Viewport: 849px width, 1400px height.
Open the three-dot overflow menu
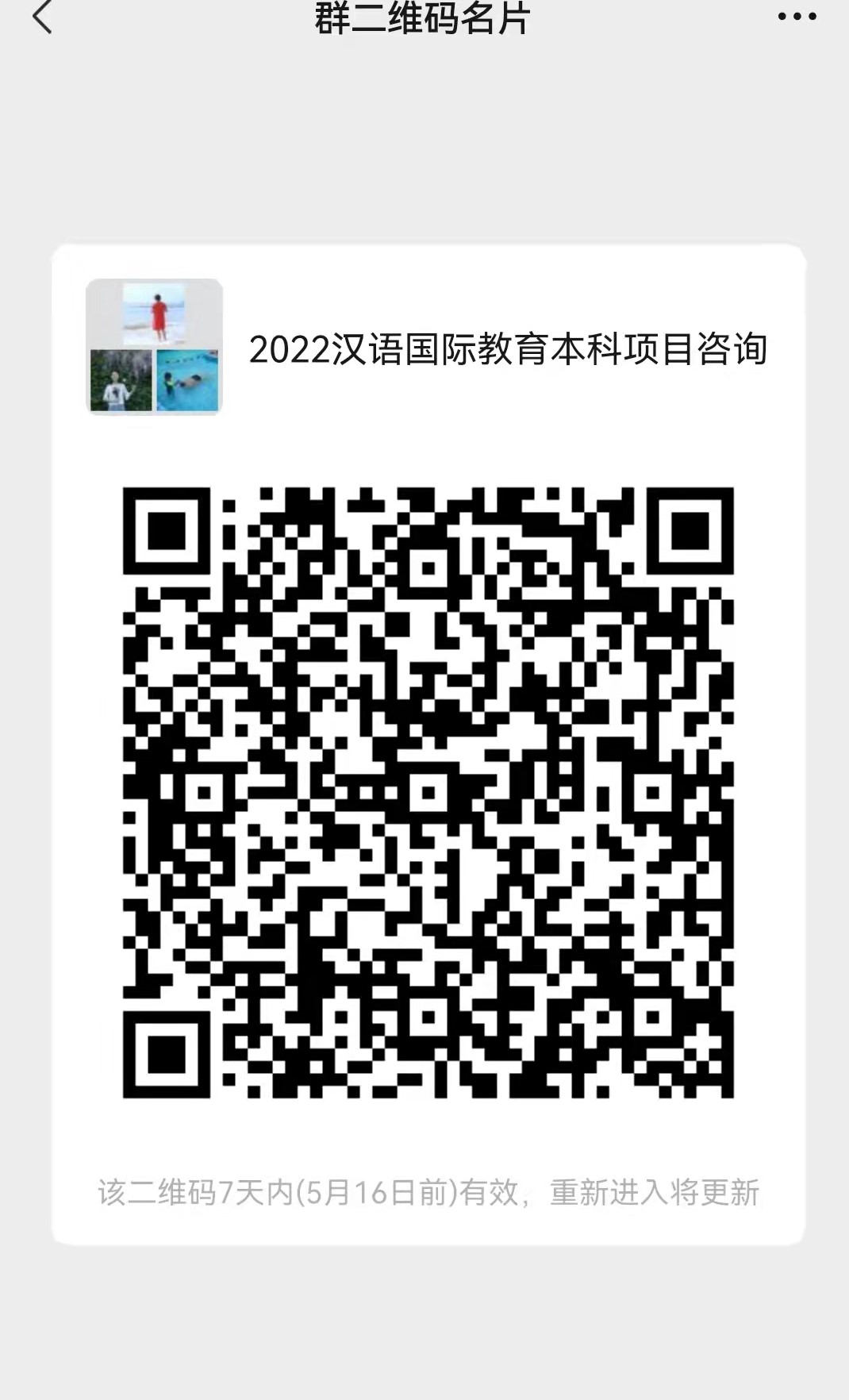[797, 17]
